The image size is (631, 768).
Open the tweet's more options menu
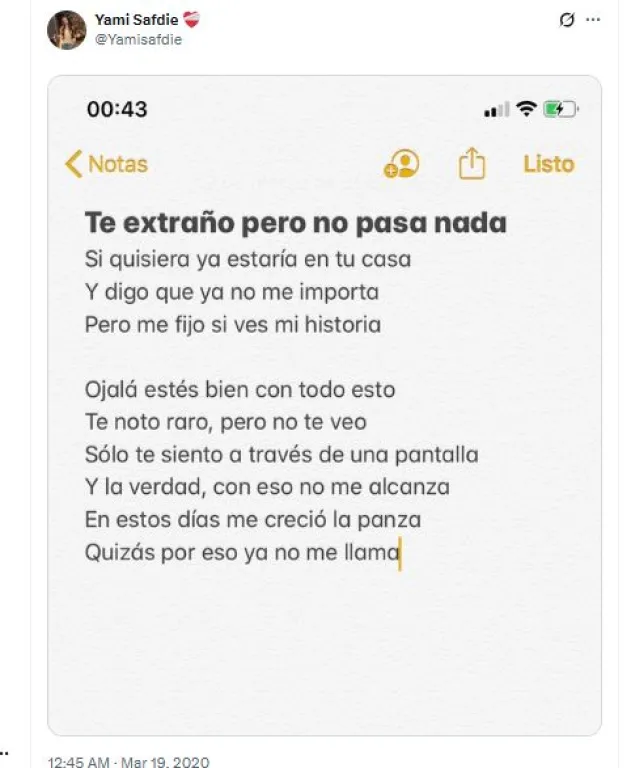594,20
